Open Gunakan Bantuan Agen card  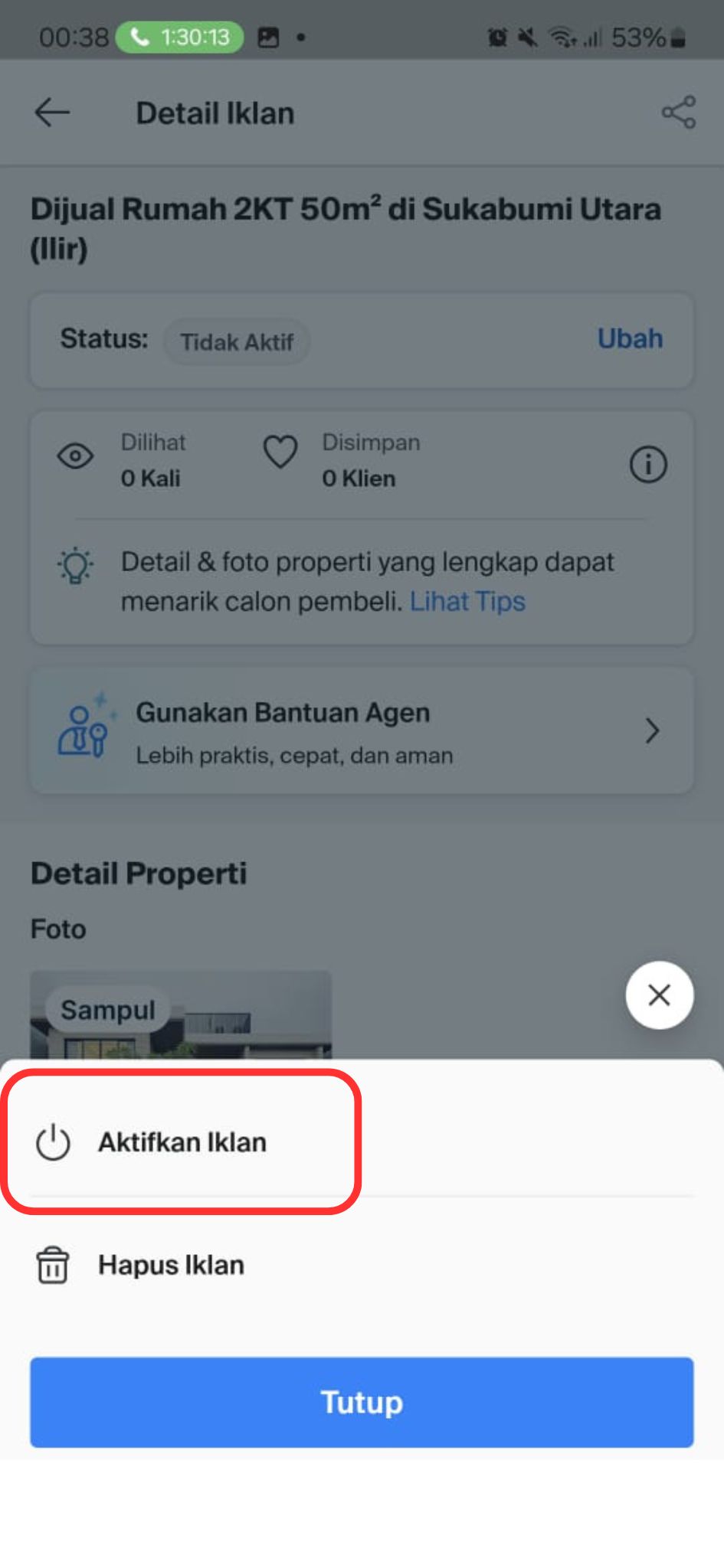[362, 731]
